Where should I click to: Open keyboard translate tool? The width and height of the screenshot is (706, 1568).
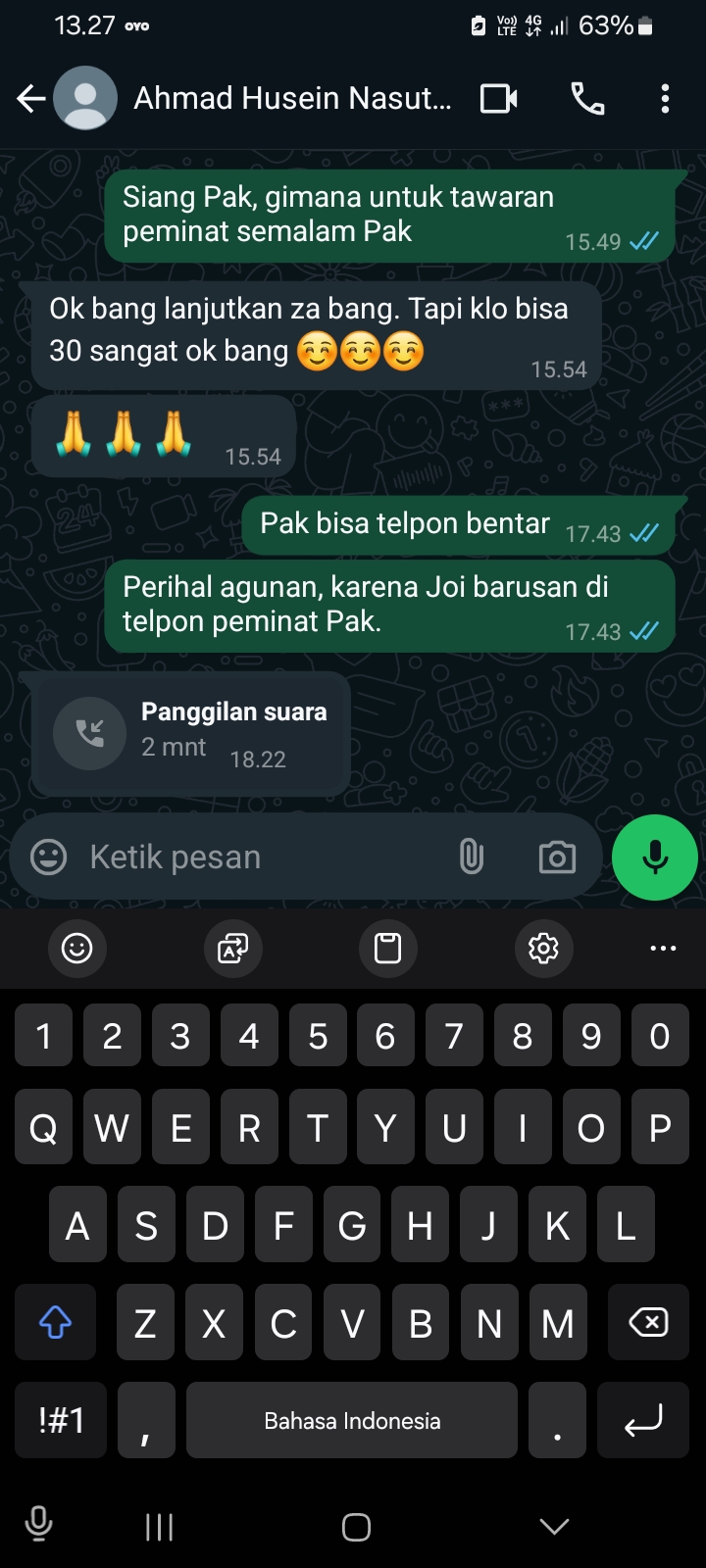(232, 948)
